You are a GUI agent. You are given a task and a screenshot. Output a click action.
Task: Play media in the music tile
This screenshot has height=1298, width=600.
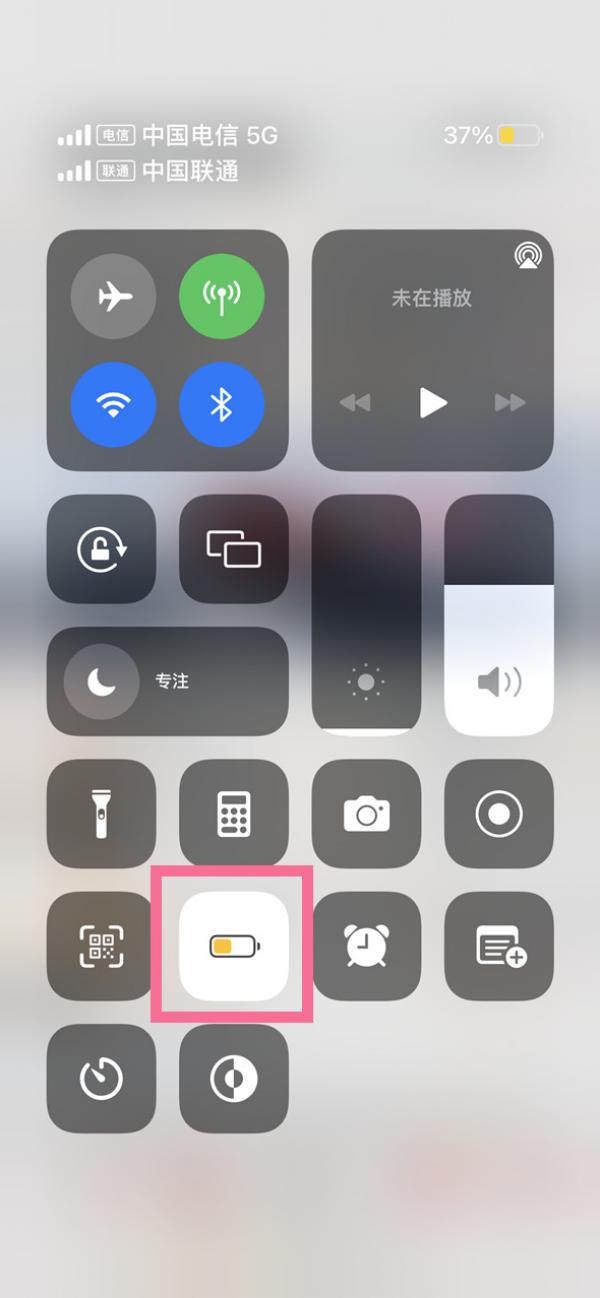(432, 403)
